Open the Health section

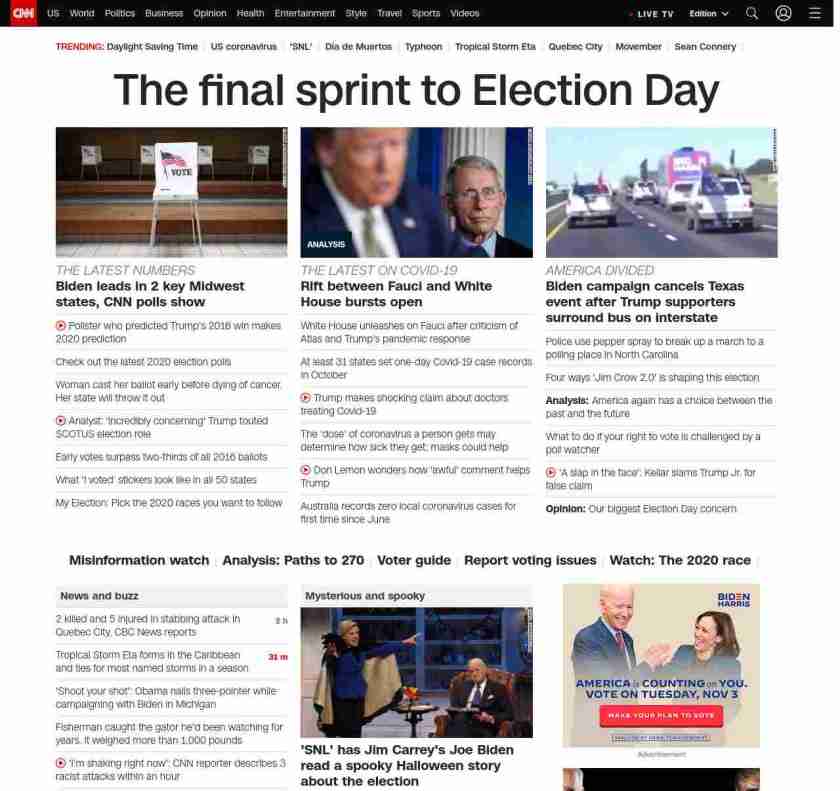pos(250,13)
